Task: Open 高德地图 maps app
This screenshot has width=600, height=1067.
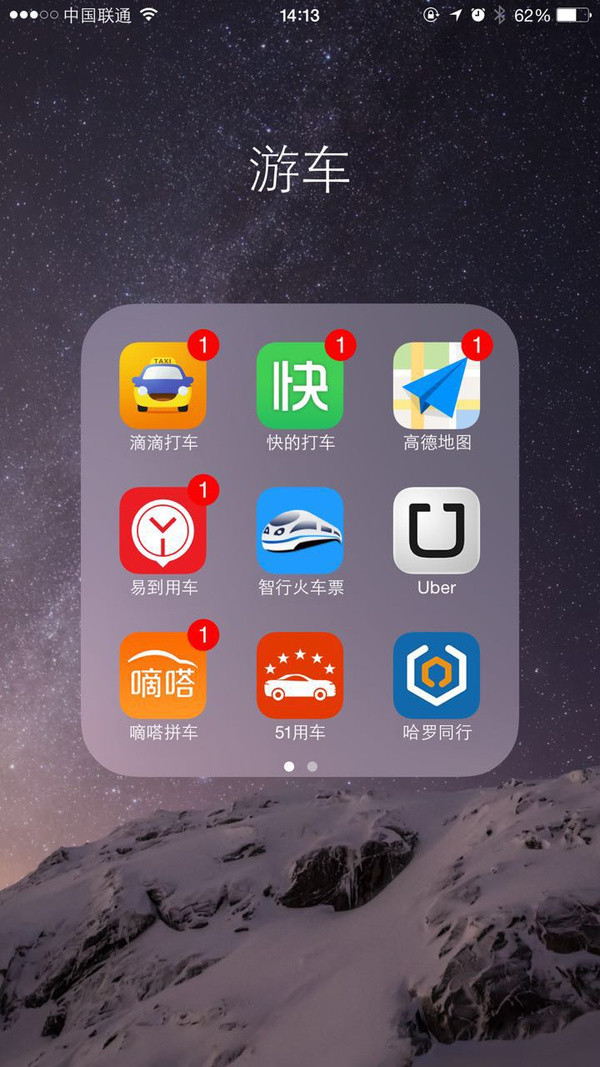Action: [x=436, y=386]
